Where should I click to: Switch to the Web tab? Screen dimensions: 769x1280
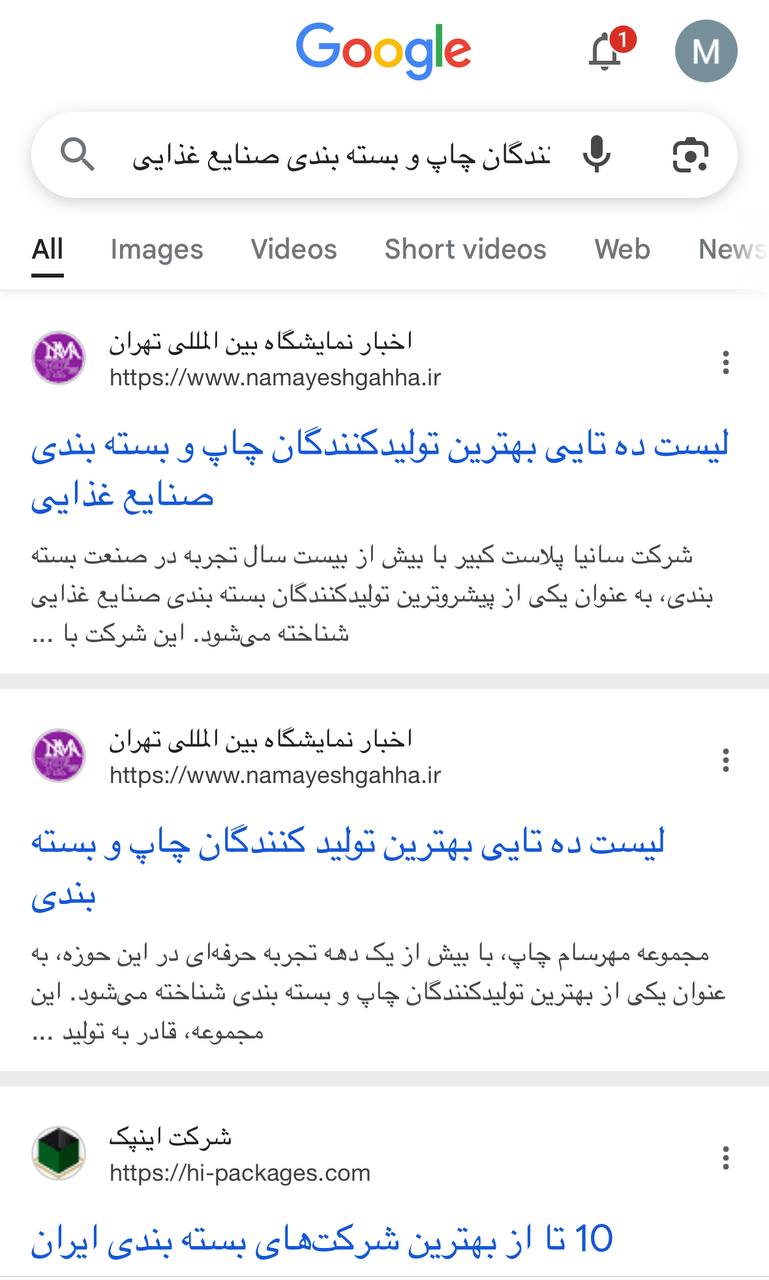622,249
